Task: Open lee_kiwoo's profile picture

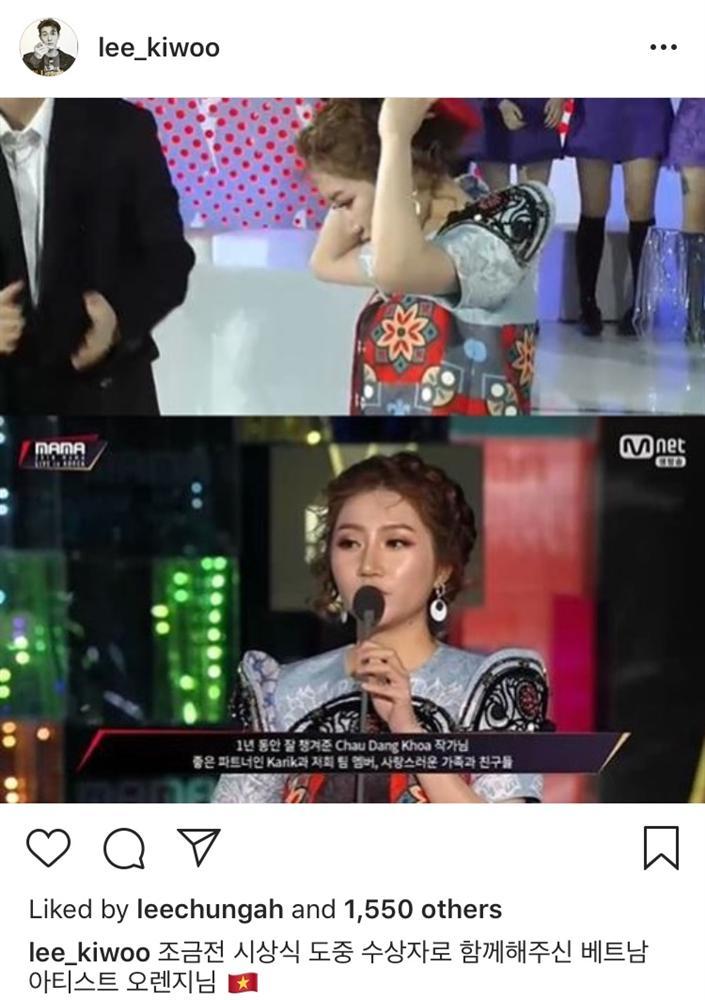Action: click(49, 47)
